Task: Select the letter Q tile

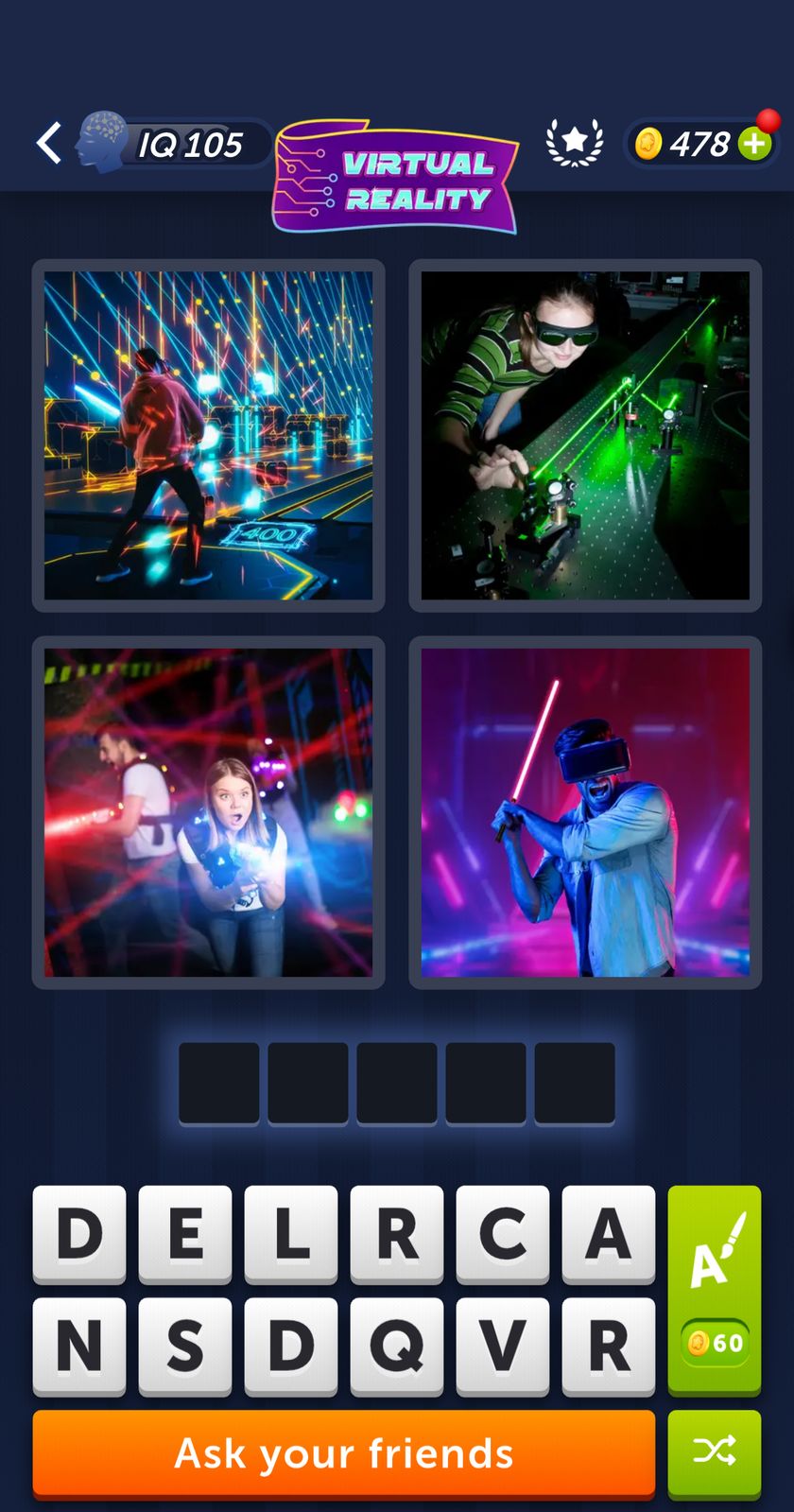Action: (x=397, y=1345)
